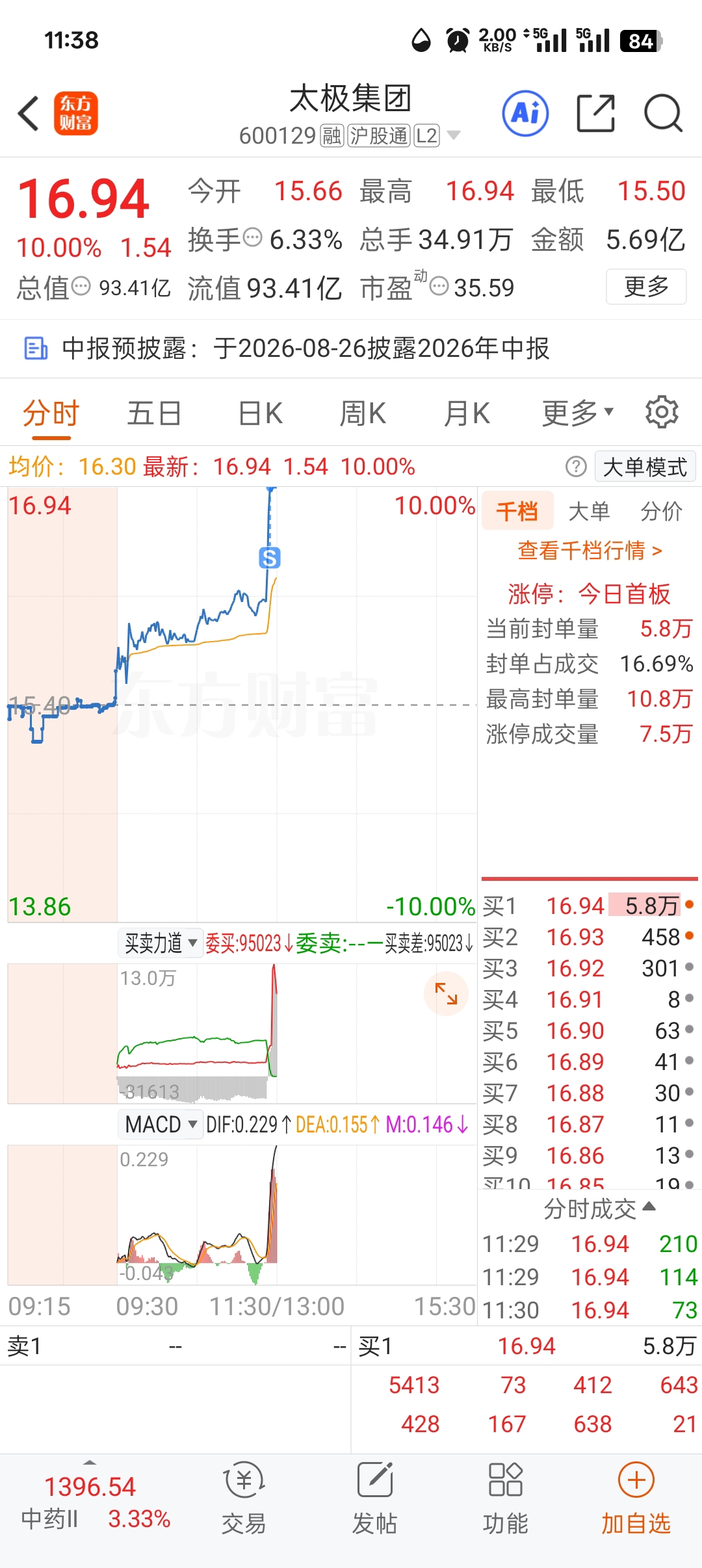This screenshot has height=1568, width=702.
Task: Select the 分价 tab
Action: pos(661,512)
